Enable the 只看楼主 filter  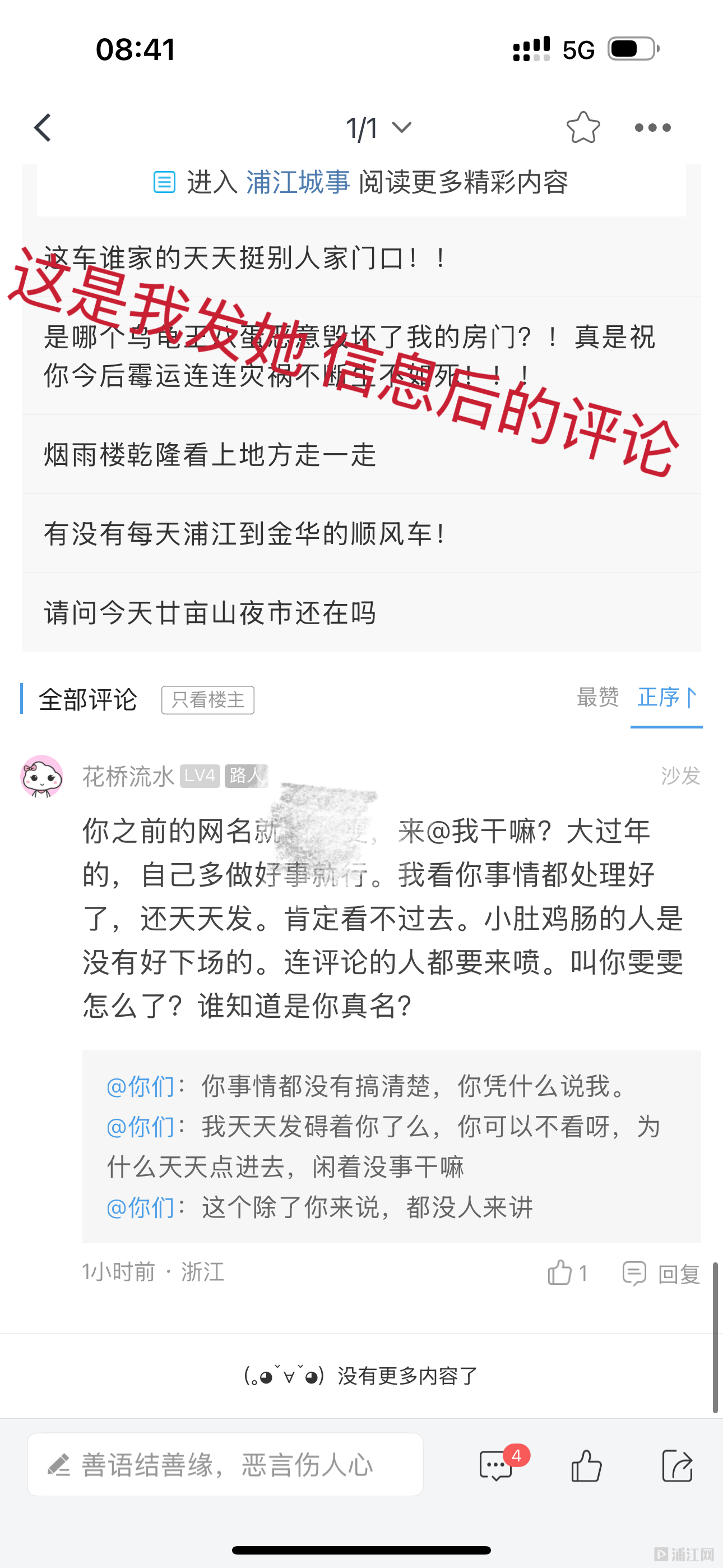click(x=207, y=699)
